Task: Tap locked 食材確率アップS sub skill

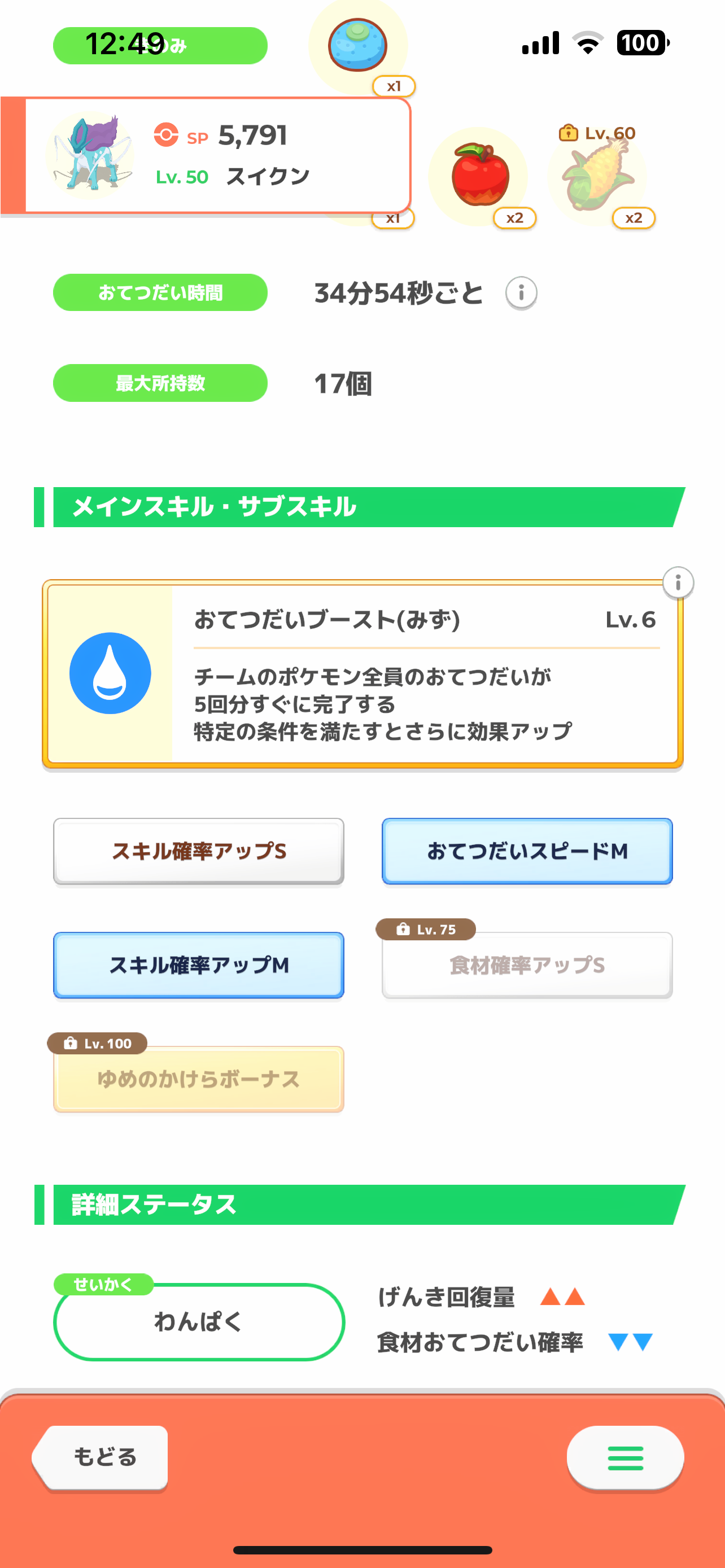Action: tap(527, 965)
